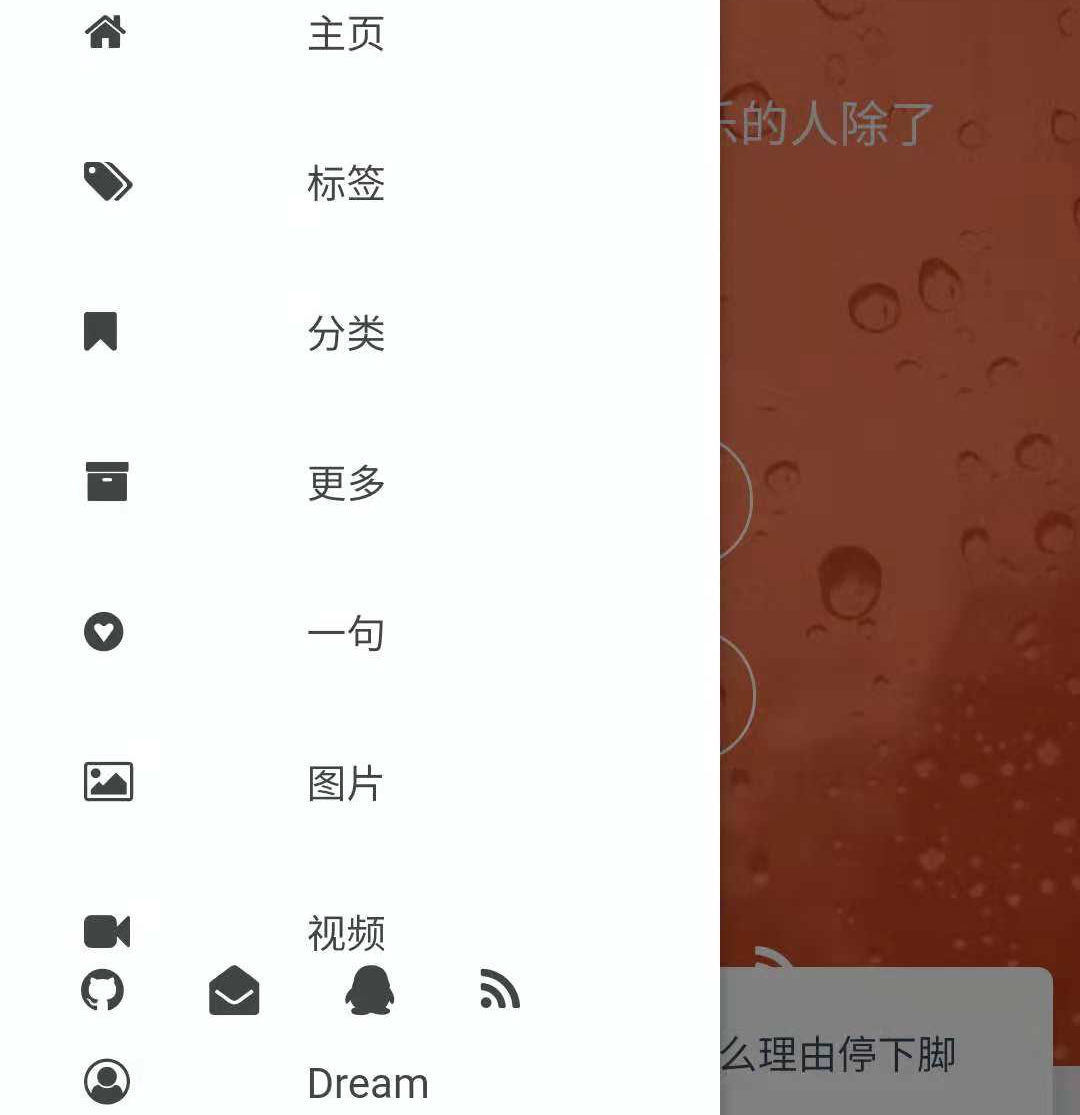Select the home icon in the sidebar
The image size is (1080, 1115).
tap(104, 31)
